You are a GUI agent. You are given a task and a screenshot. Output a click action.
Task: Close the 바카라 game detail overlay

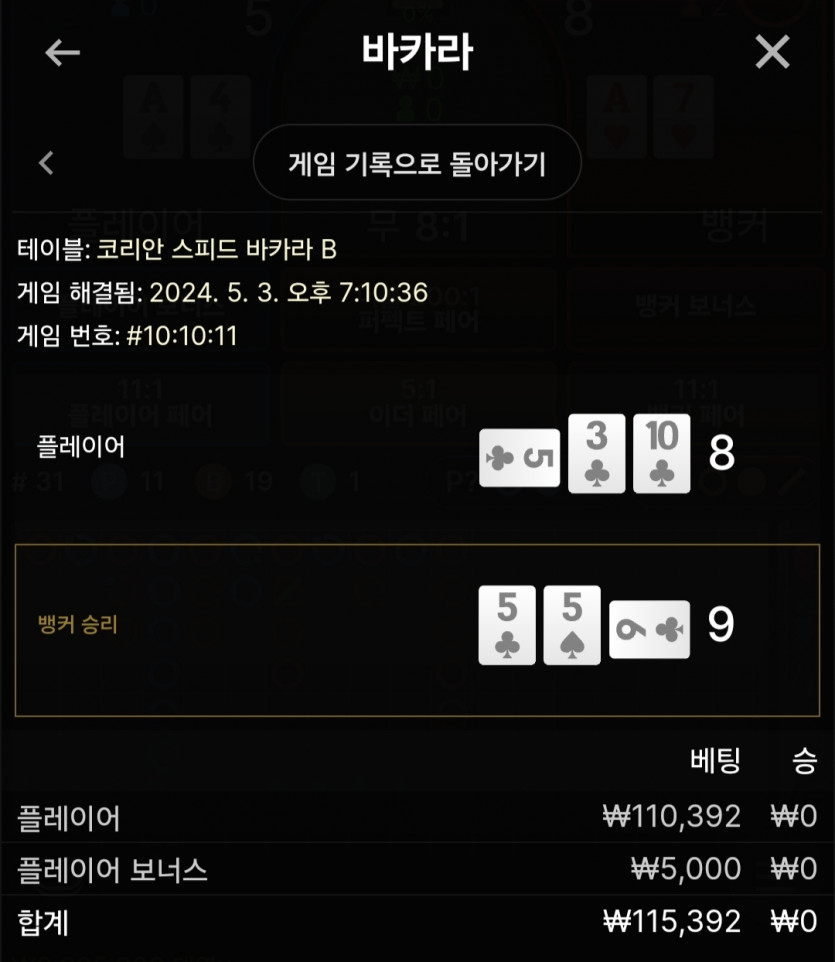tap(772, 52)
